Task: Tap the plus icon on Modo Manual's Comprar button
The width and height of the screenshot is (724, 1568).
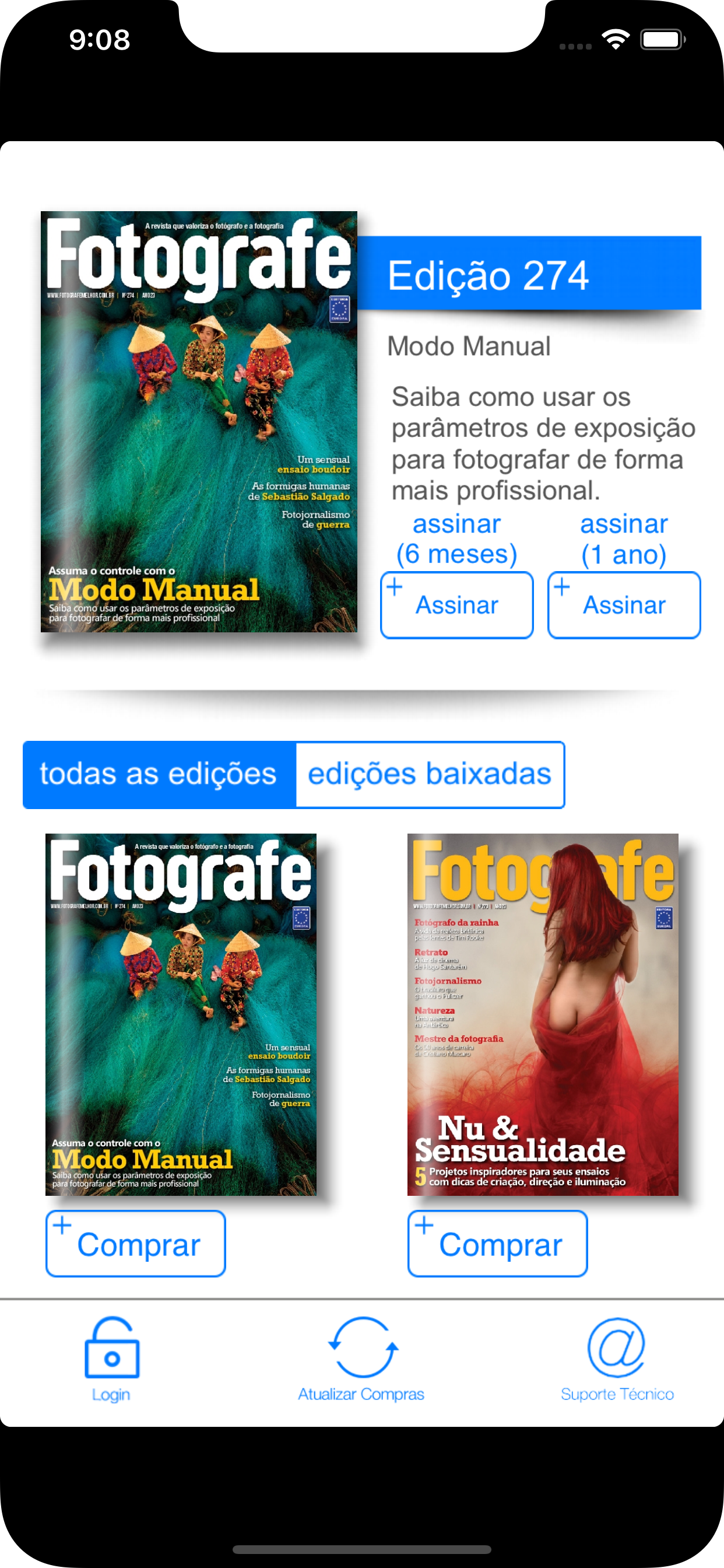Action: point(61,1224)
